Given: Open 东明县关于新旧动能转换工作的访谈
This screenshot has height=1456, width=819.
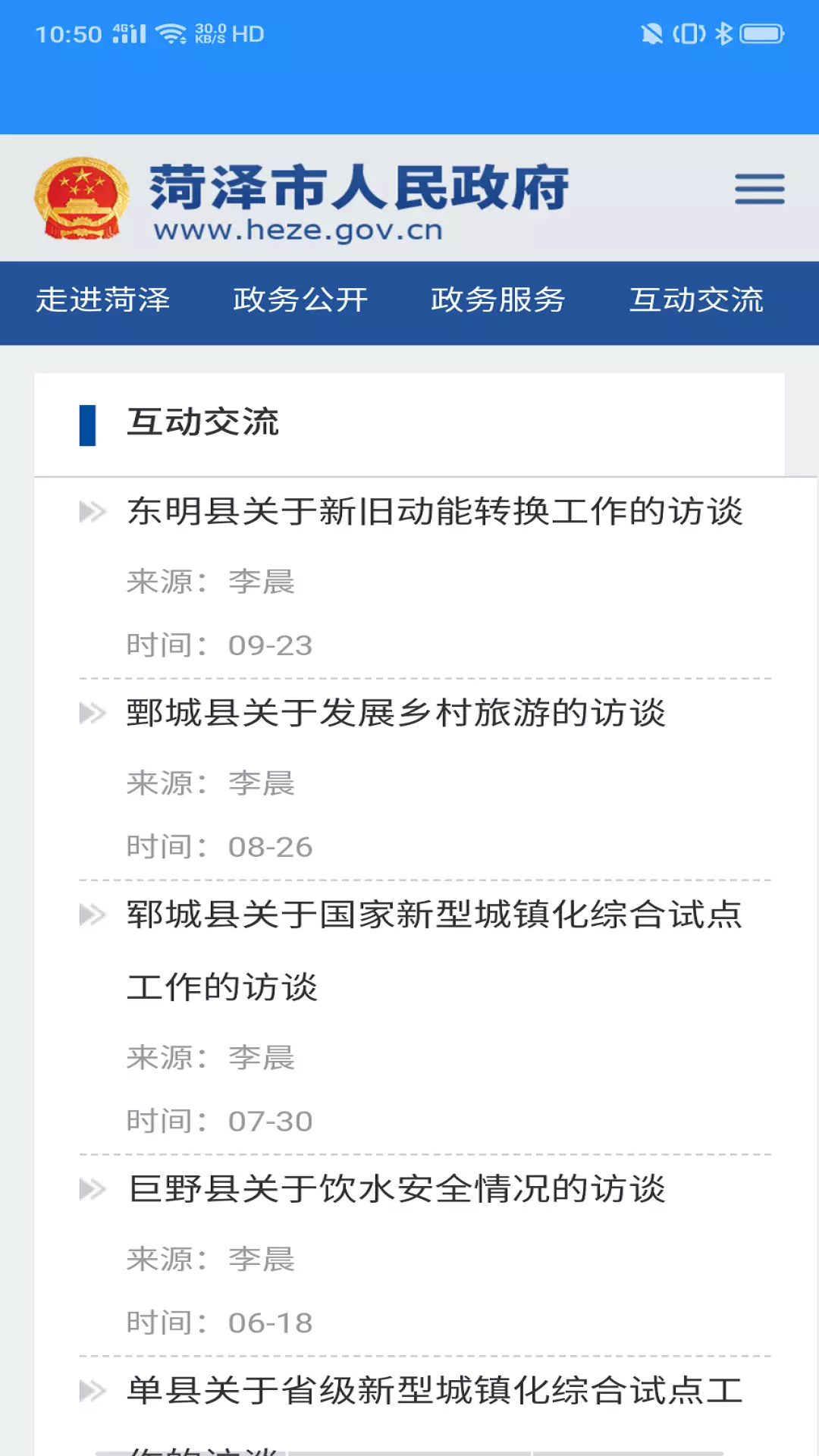Looking at the screenshot, I should [435, 512].
